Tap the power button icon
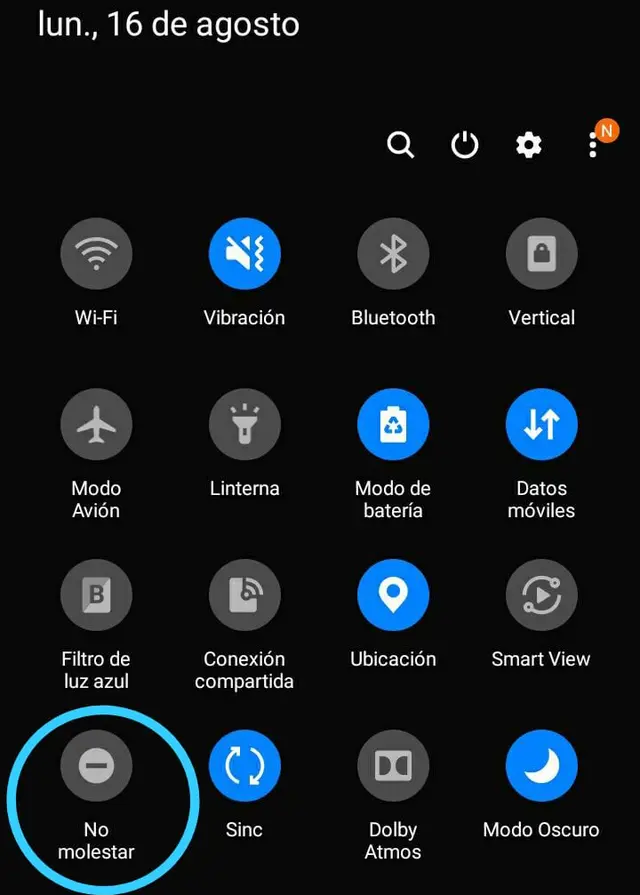The height and width of the screenshot is (895, 640). coord(464,145)
